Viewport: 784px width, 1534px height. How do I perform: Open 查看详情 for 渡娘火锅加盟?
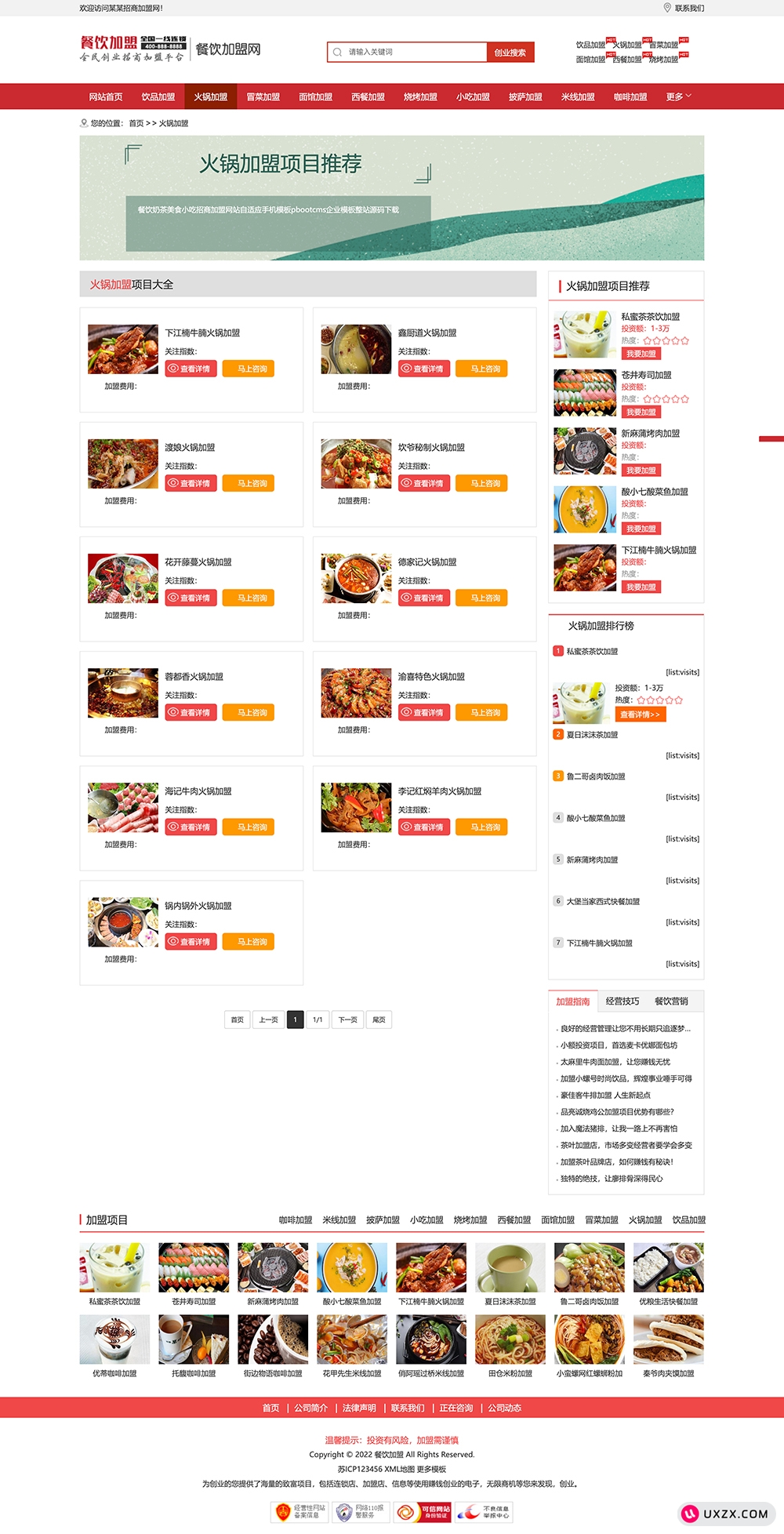pos(191,483)
